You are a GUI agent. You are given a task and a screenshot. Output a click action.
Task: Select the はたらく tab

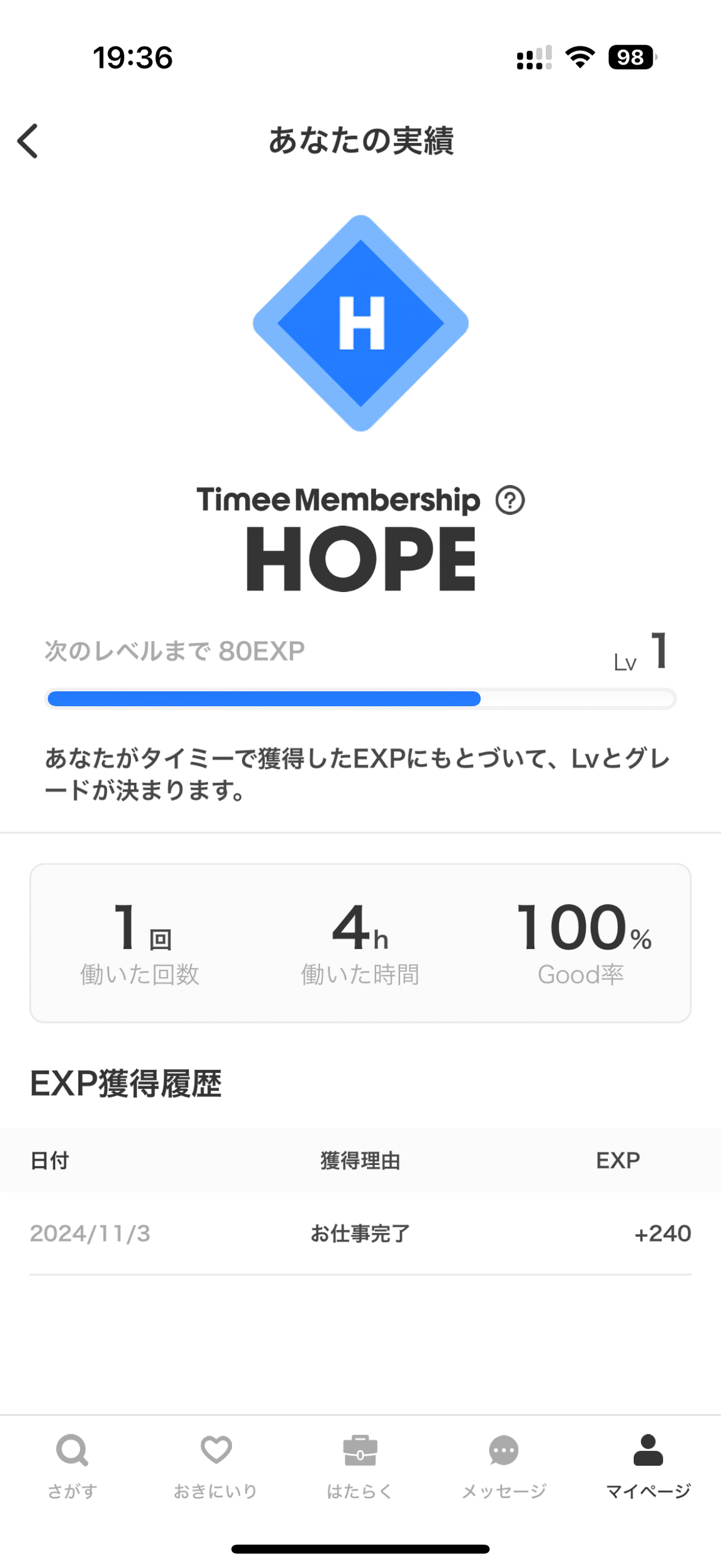point(360,1466)
